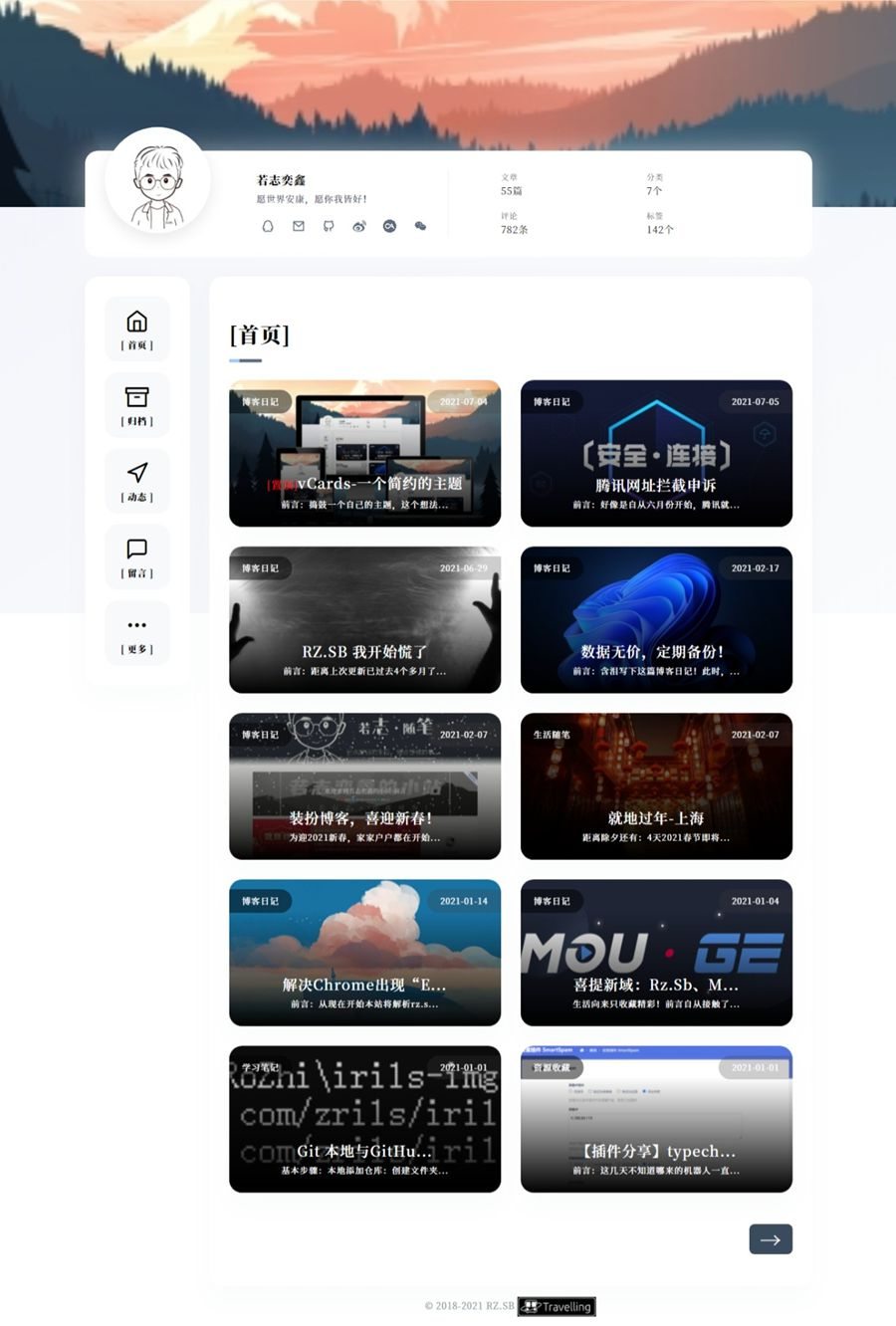Viewport: 896px width, 1326px height.
Task: Open the 归档 archive page
Action: tap(136, 406)
